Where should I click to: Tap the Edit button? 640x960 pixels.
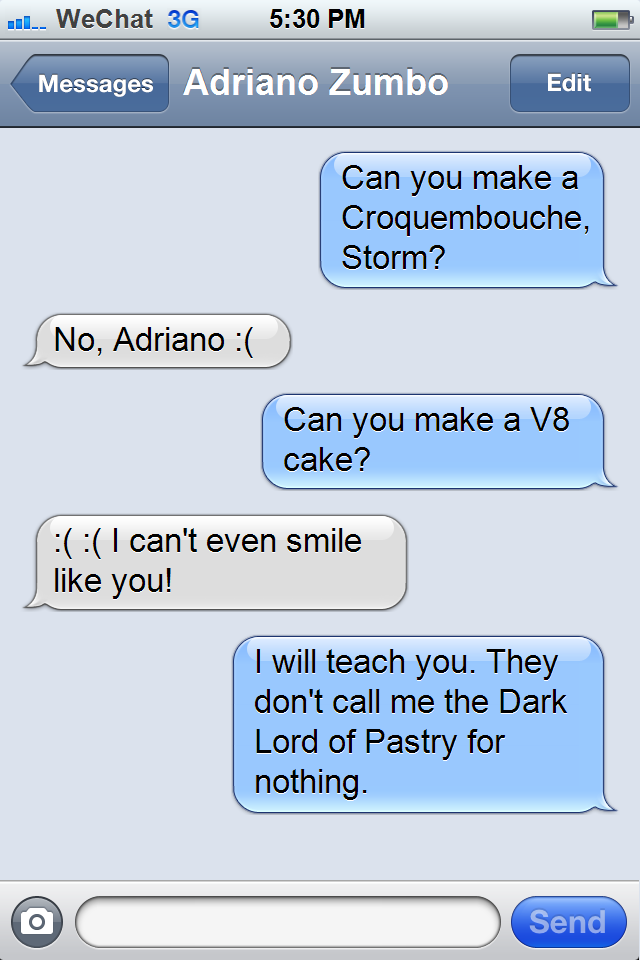[x=568, y=84]
